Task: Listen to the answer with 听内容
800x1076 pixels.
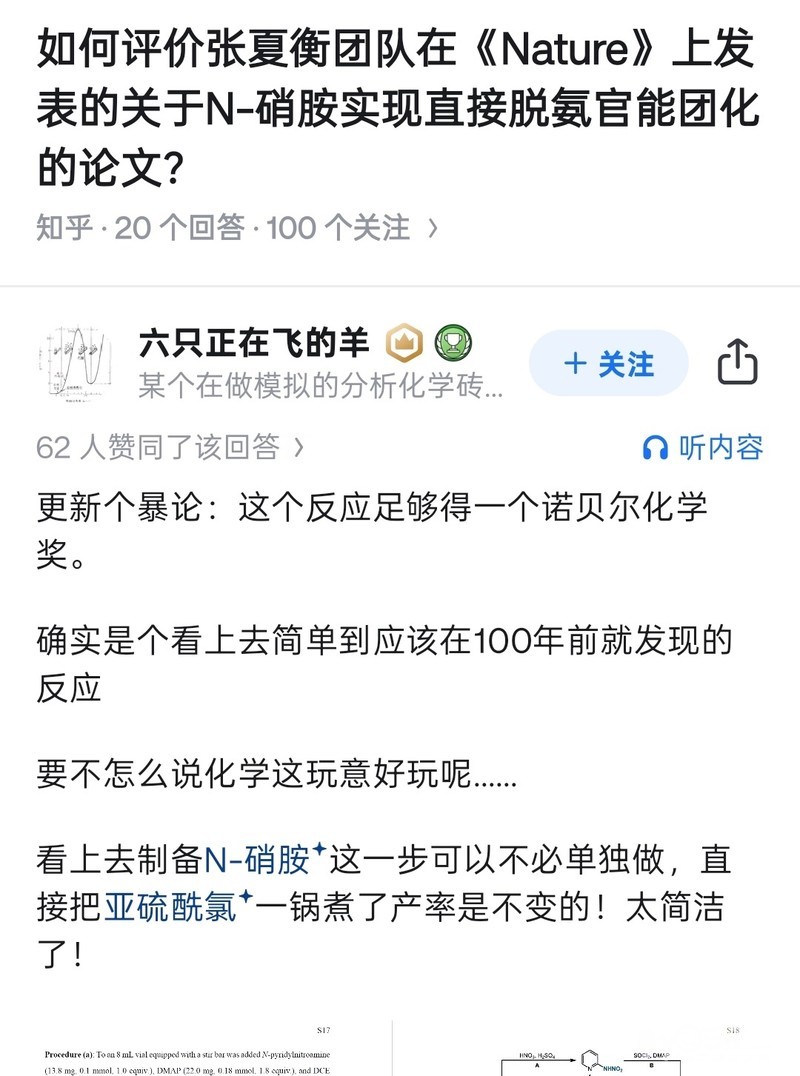Action: (x=703, y=447)
